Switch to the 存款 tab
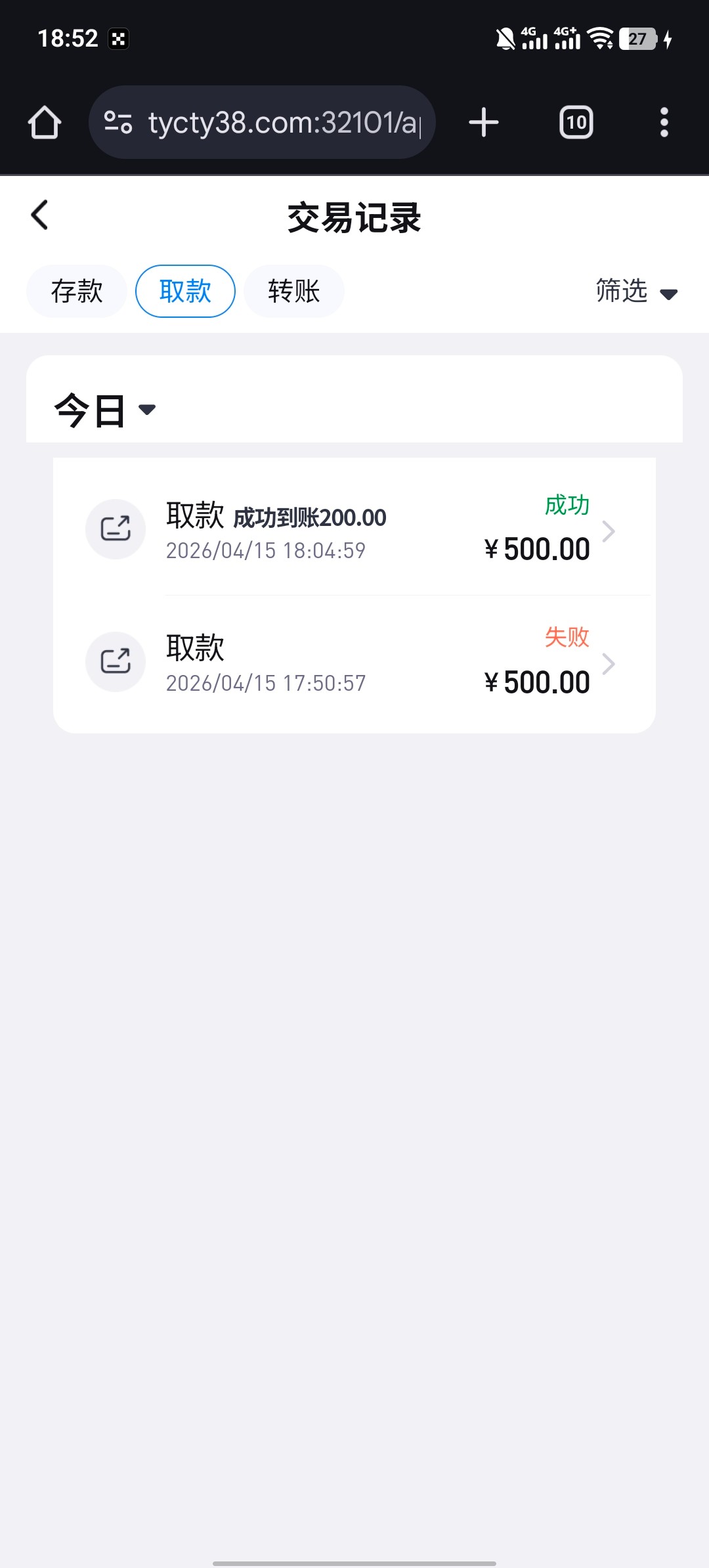This screenshot has height=1568, width=709. point(77,291)
